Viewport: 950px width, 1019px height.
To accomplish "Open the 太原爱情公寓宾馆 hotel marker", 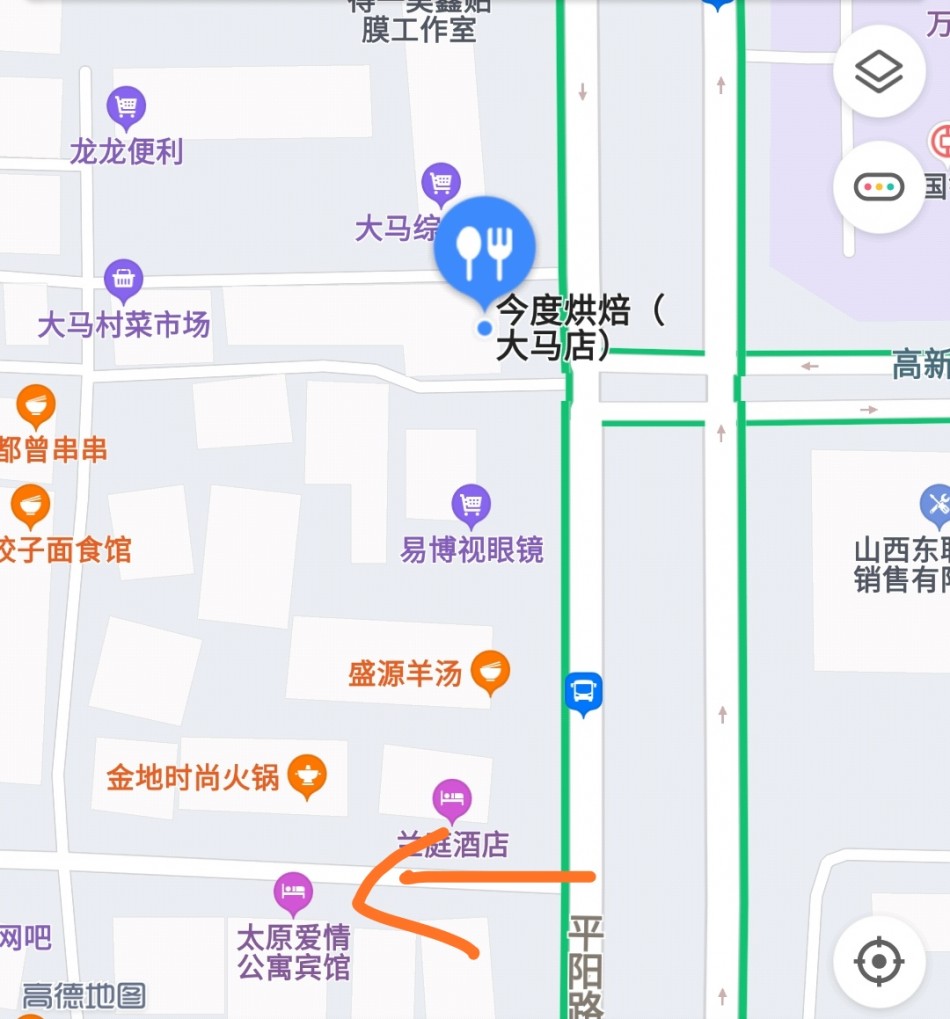I will [293, 893].
